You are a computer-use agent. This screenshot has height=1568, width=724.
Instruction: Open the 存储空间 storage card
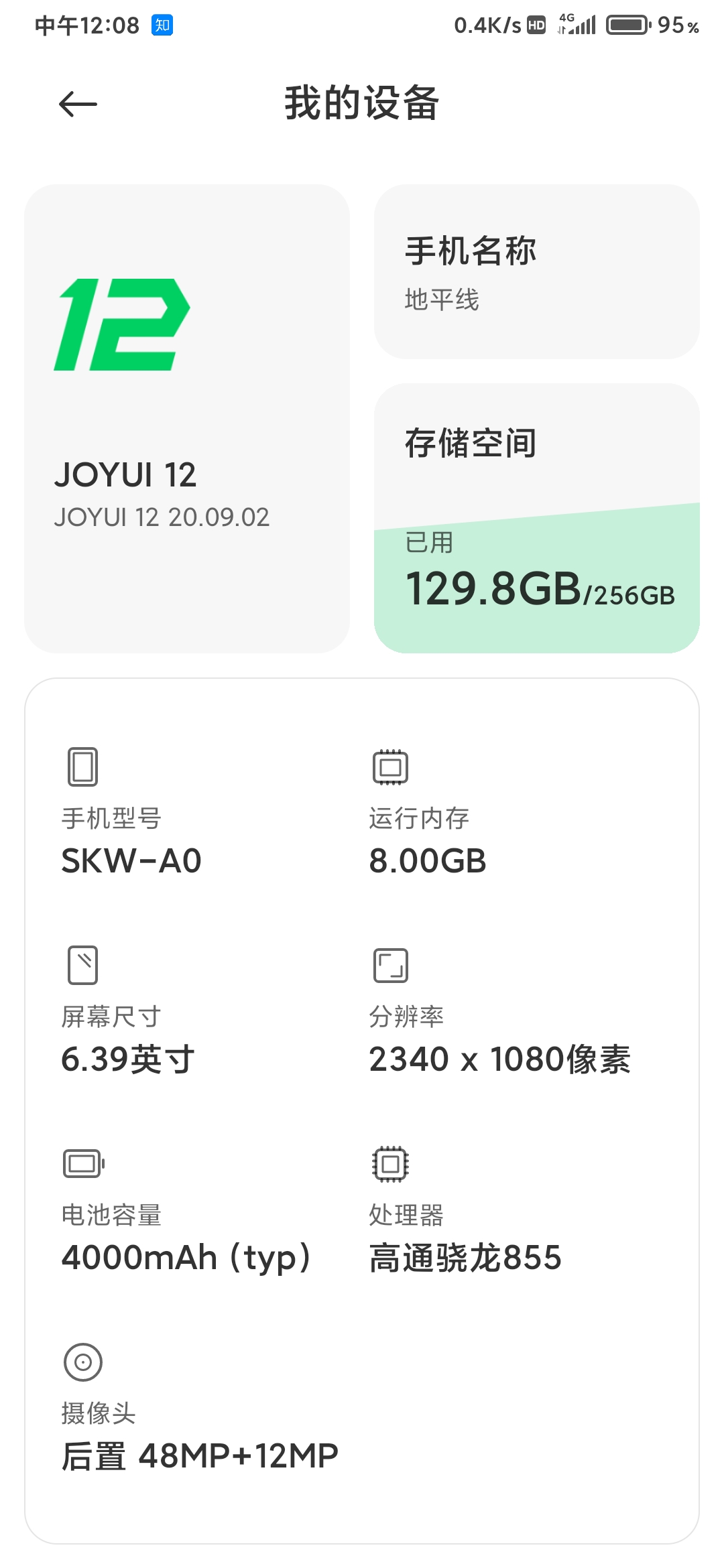click(x=536, y=518)
